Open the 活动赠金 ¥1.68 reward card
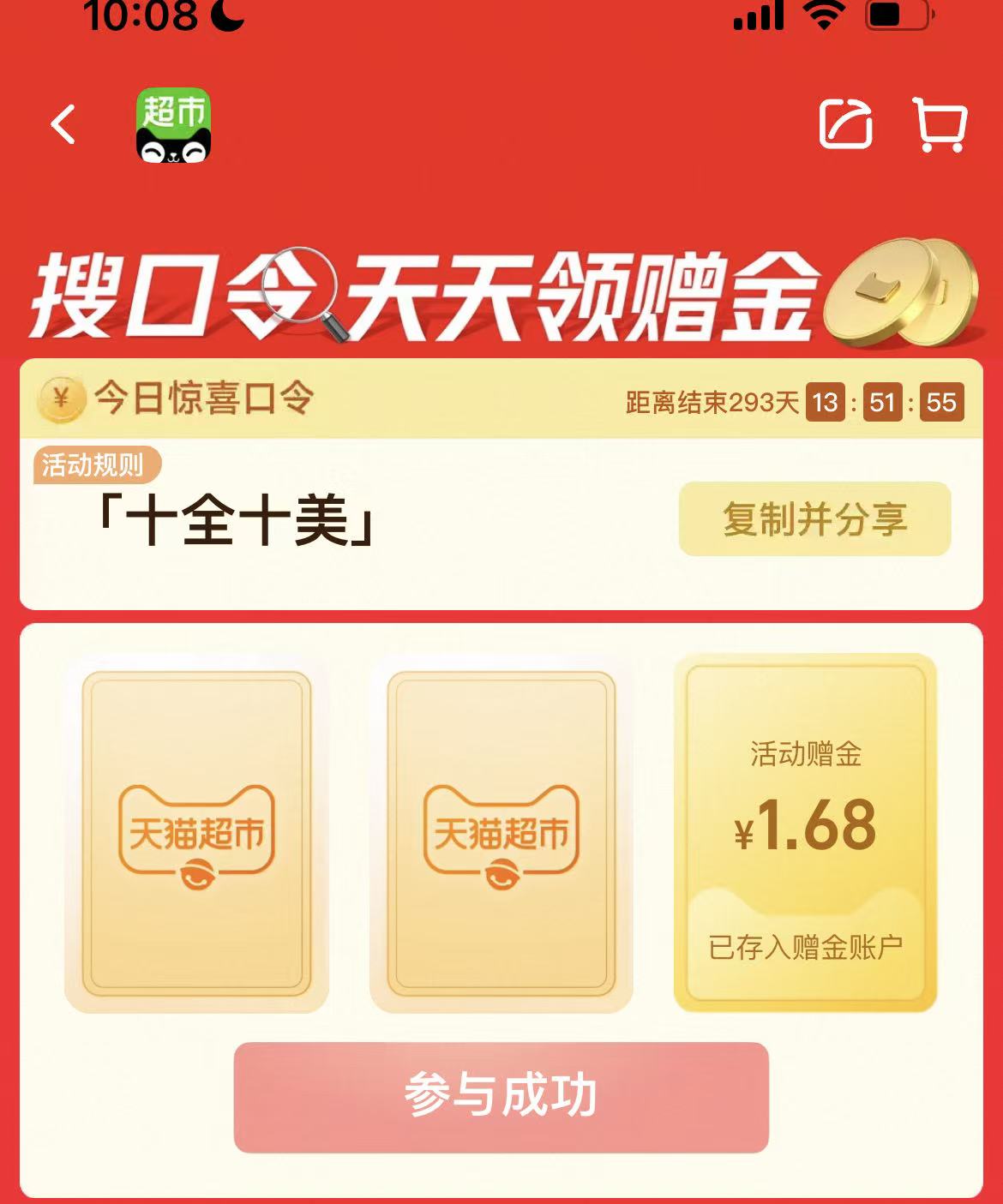Screen dimensions: 1003x1204 [x=805, y=833]
